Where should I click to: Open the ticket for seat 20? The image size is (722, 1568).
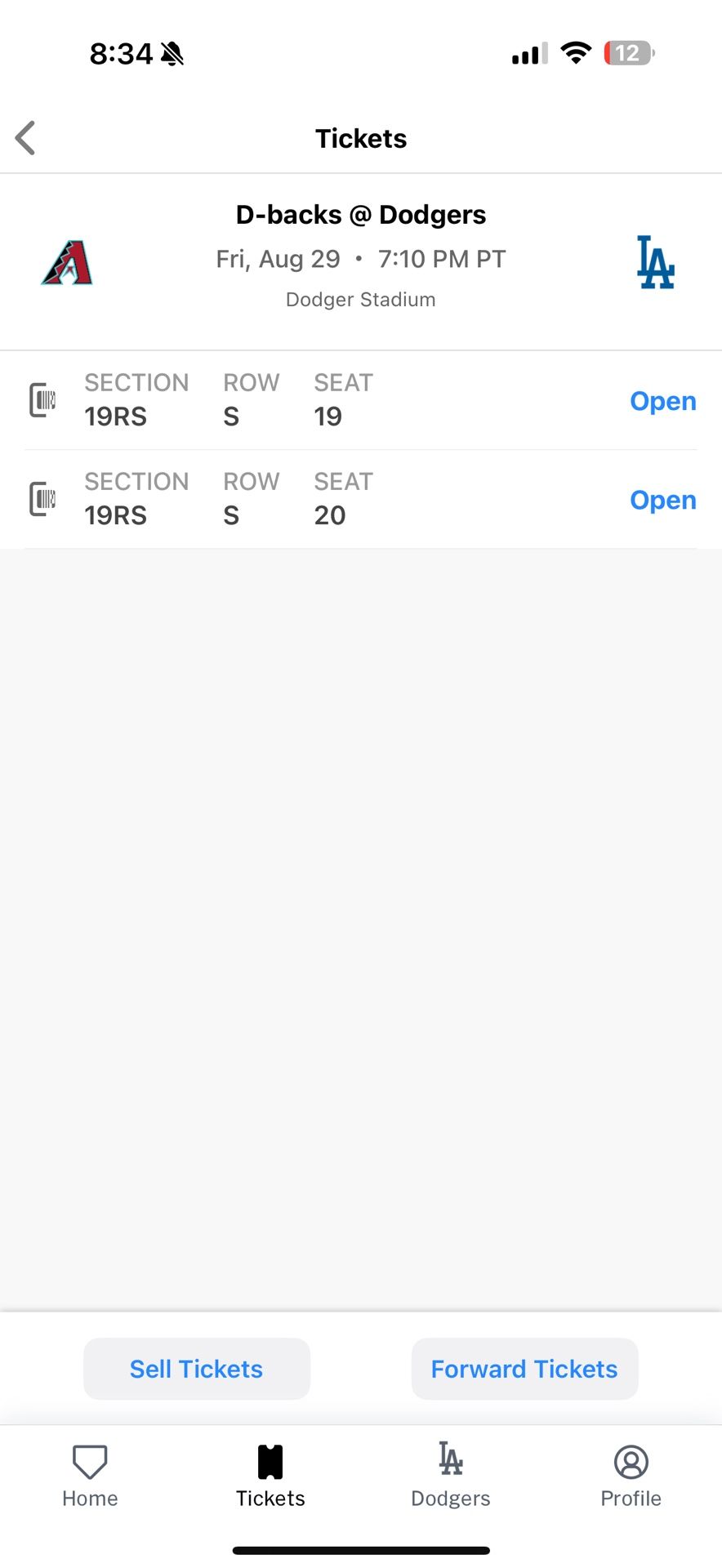click(662, 500)
